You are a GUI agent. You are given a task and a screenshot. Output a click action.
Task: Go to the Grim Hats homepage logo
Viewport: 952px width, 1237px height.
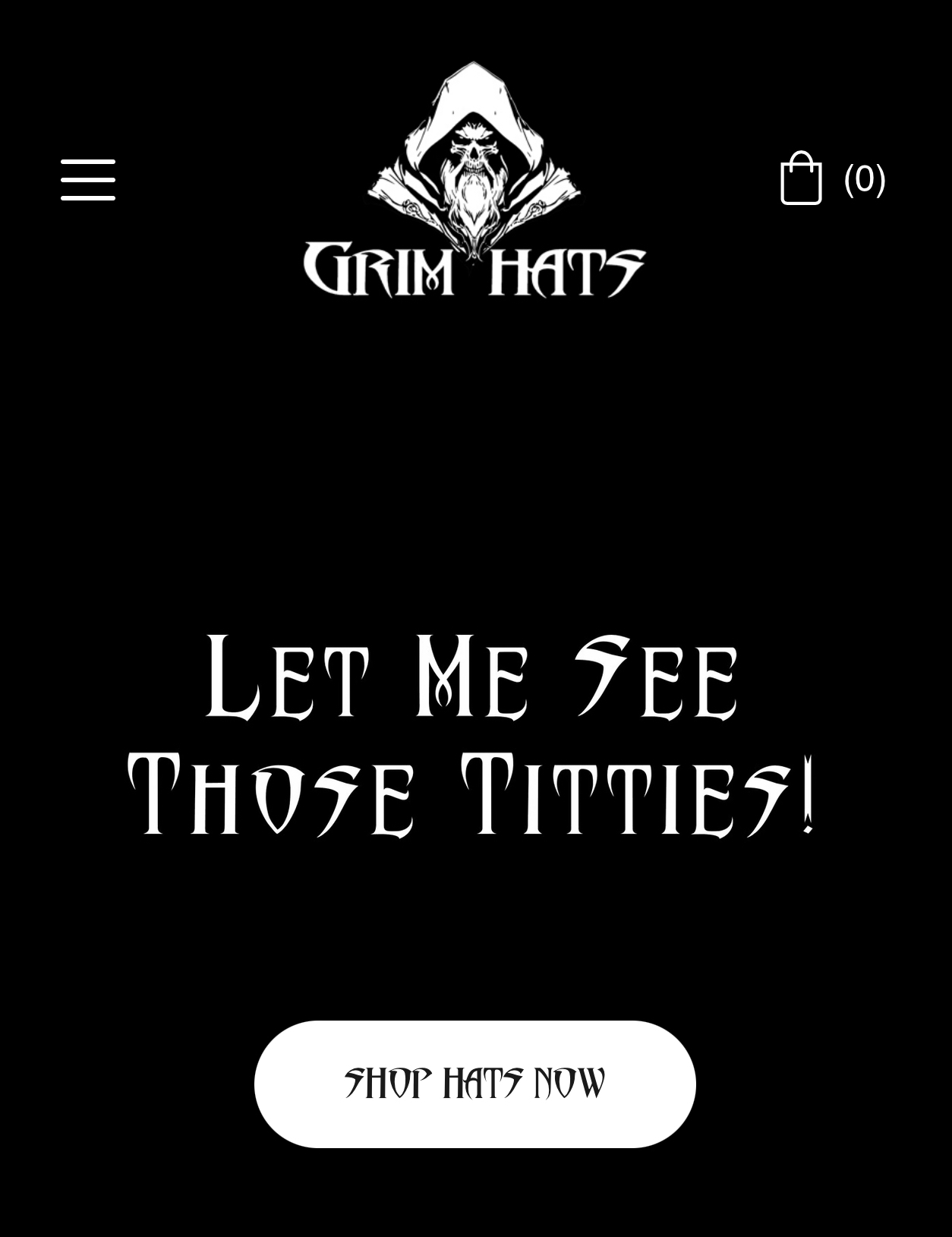474,181
